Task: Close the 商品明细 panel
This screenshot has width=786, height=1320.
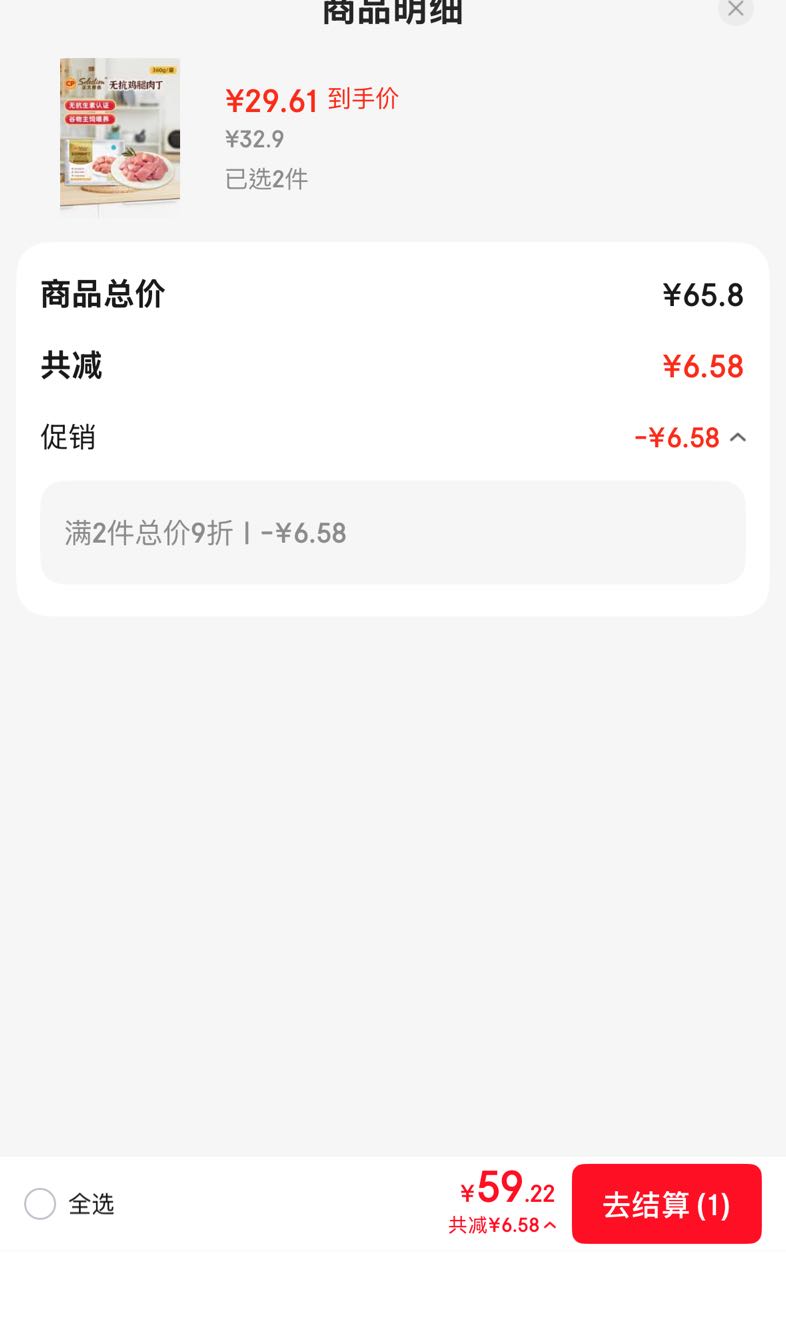Action: (x=736, y=9)
